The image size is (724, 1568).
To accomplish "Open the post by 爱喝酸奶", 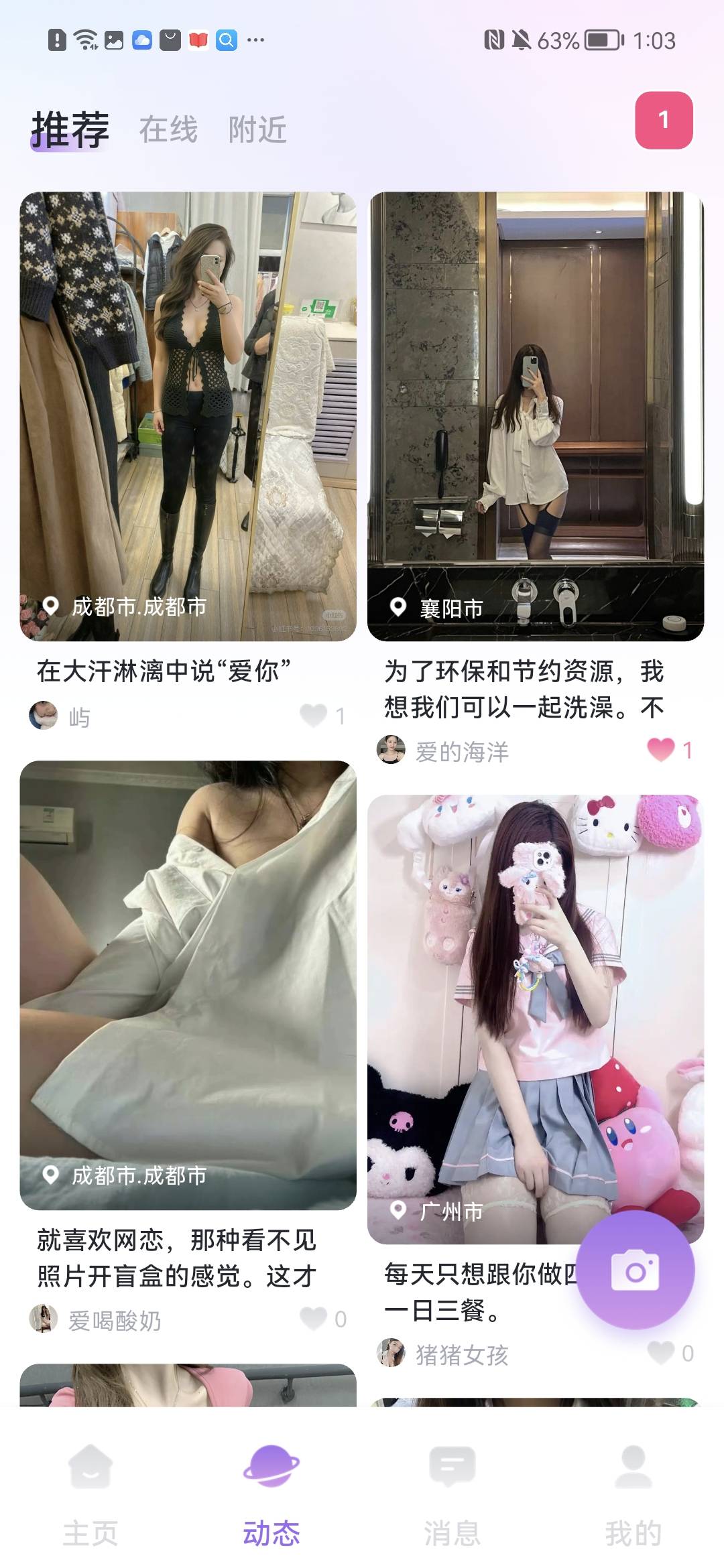I will 188,985.
